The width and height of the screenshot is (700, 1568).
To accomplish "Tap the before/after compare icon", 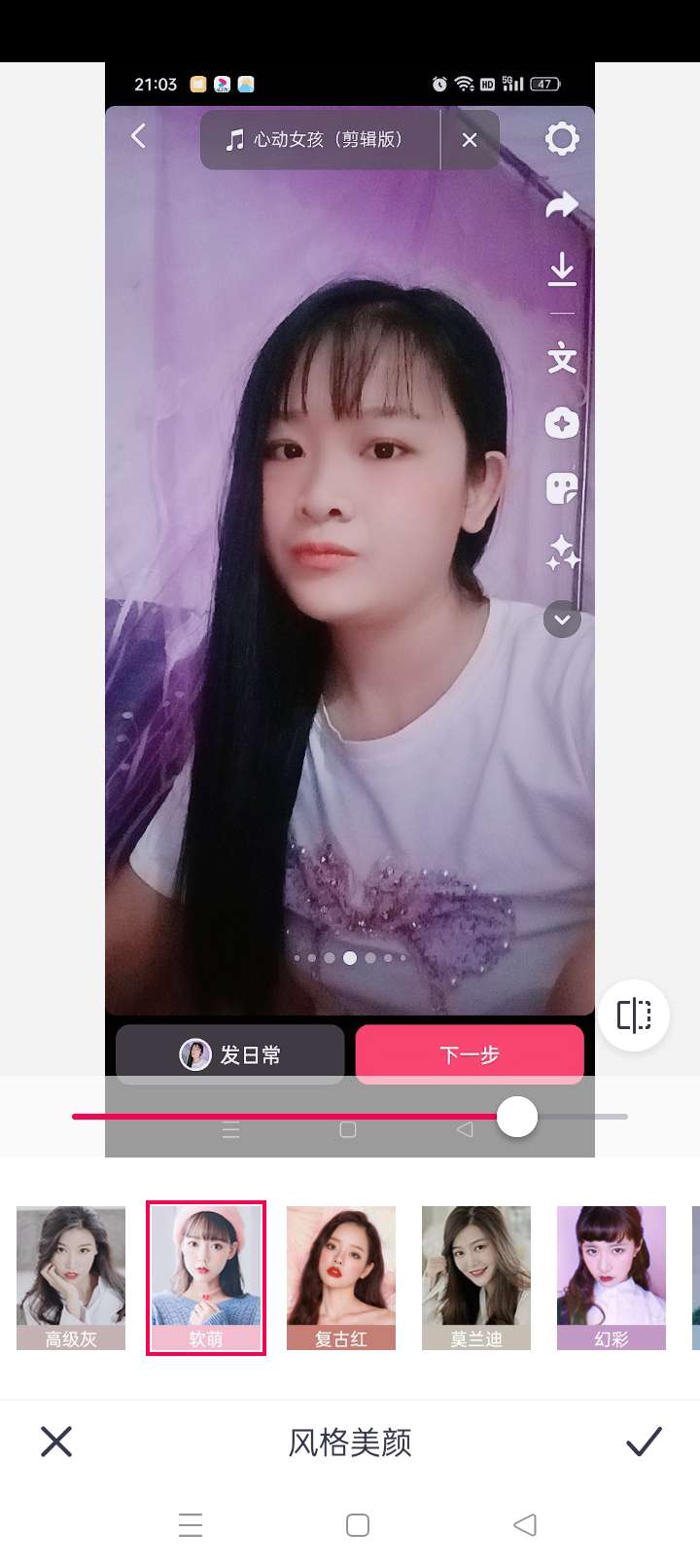I will coord(634,1016).
